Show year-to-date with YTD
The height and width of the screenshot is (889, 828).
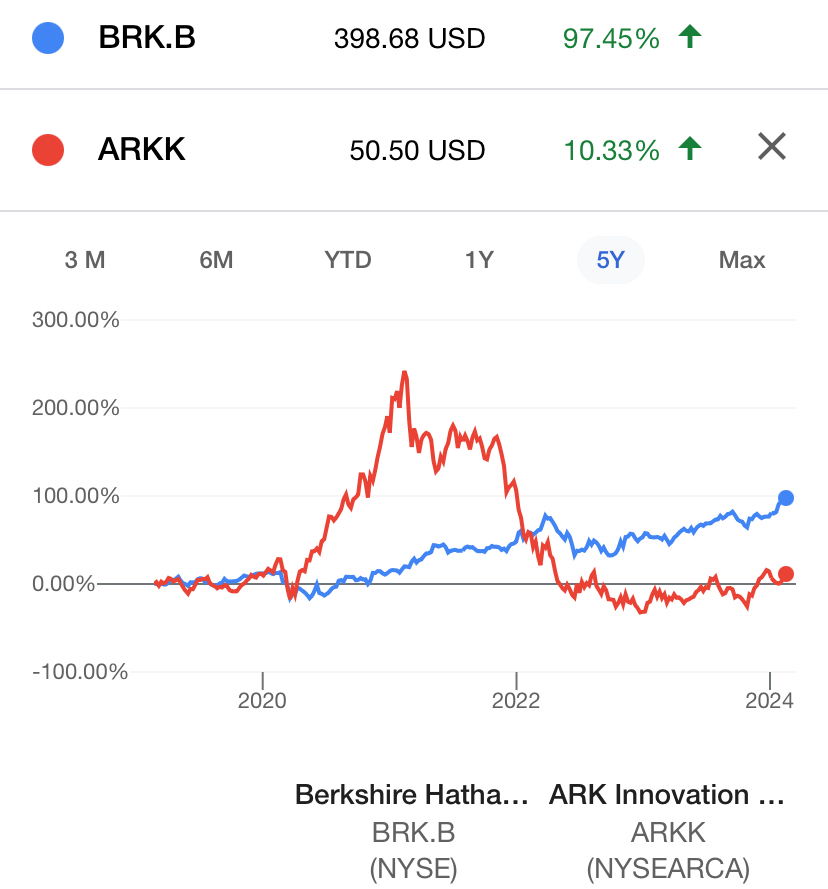(x=347, y=260)
